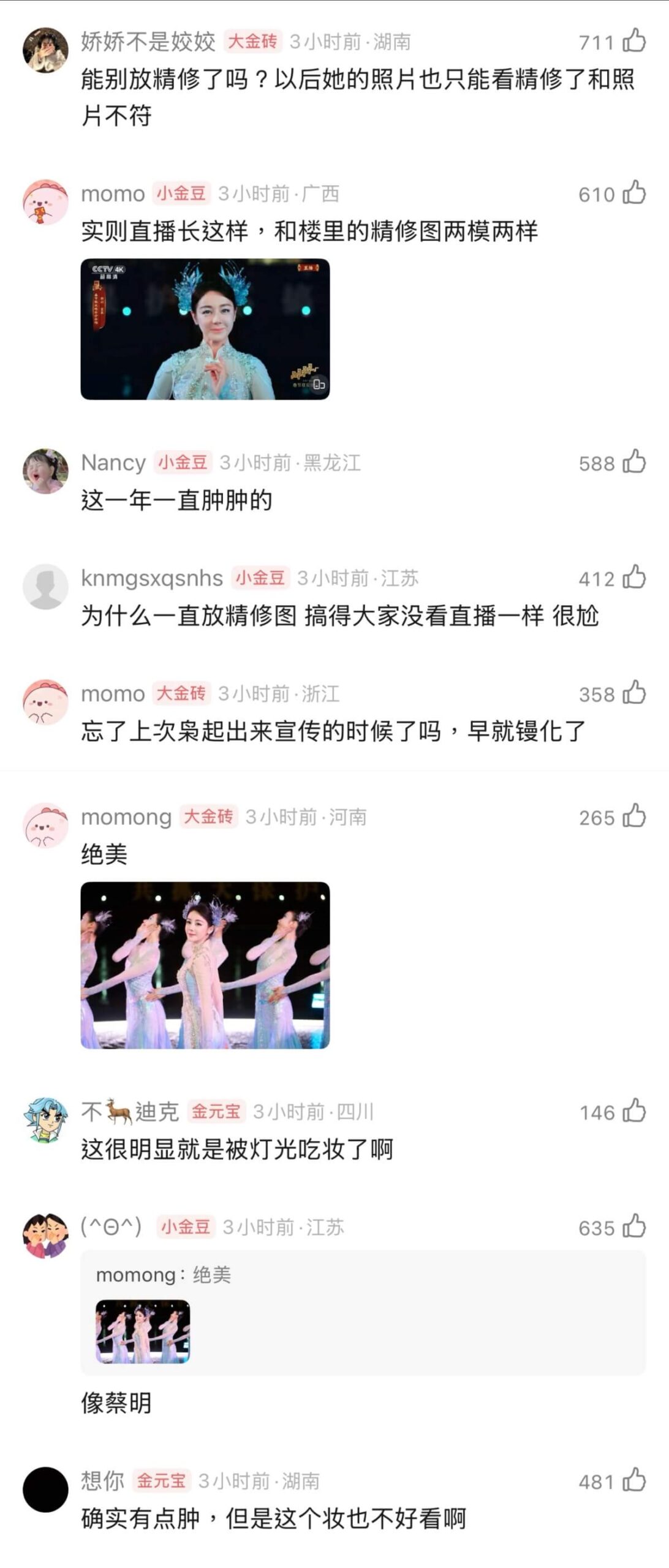Like the comment by 想你
This screenshot has height=1568, width=669.
tap(634, 1480)
